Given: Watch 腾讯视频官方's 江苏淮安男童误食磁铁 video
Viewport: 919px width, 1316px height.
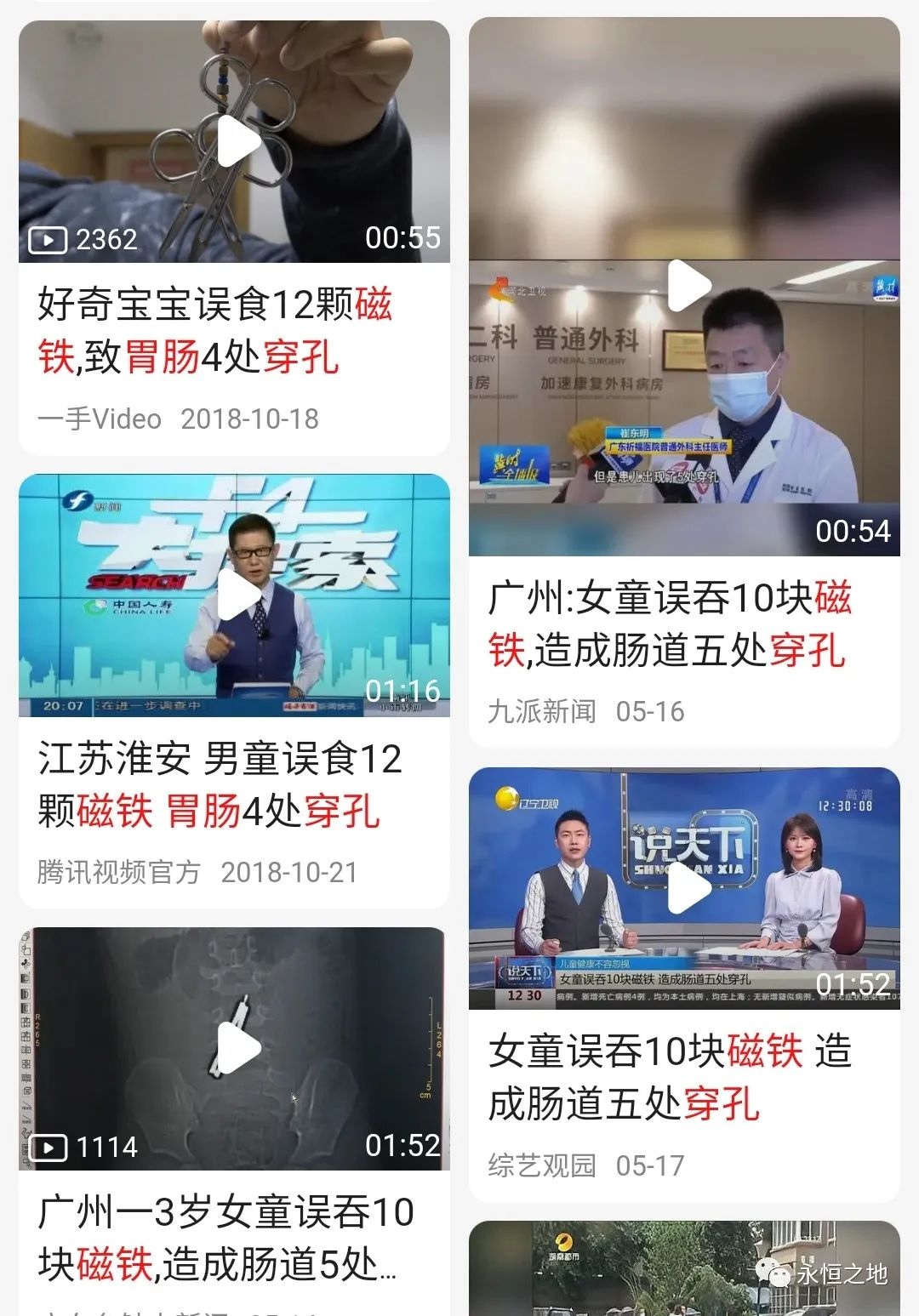Looking at the screenshot, I should tap(239, 595).
